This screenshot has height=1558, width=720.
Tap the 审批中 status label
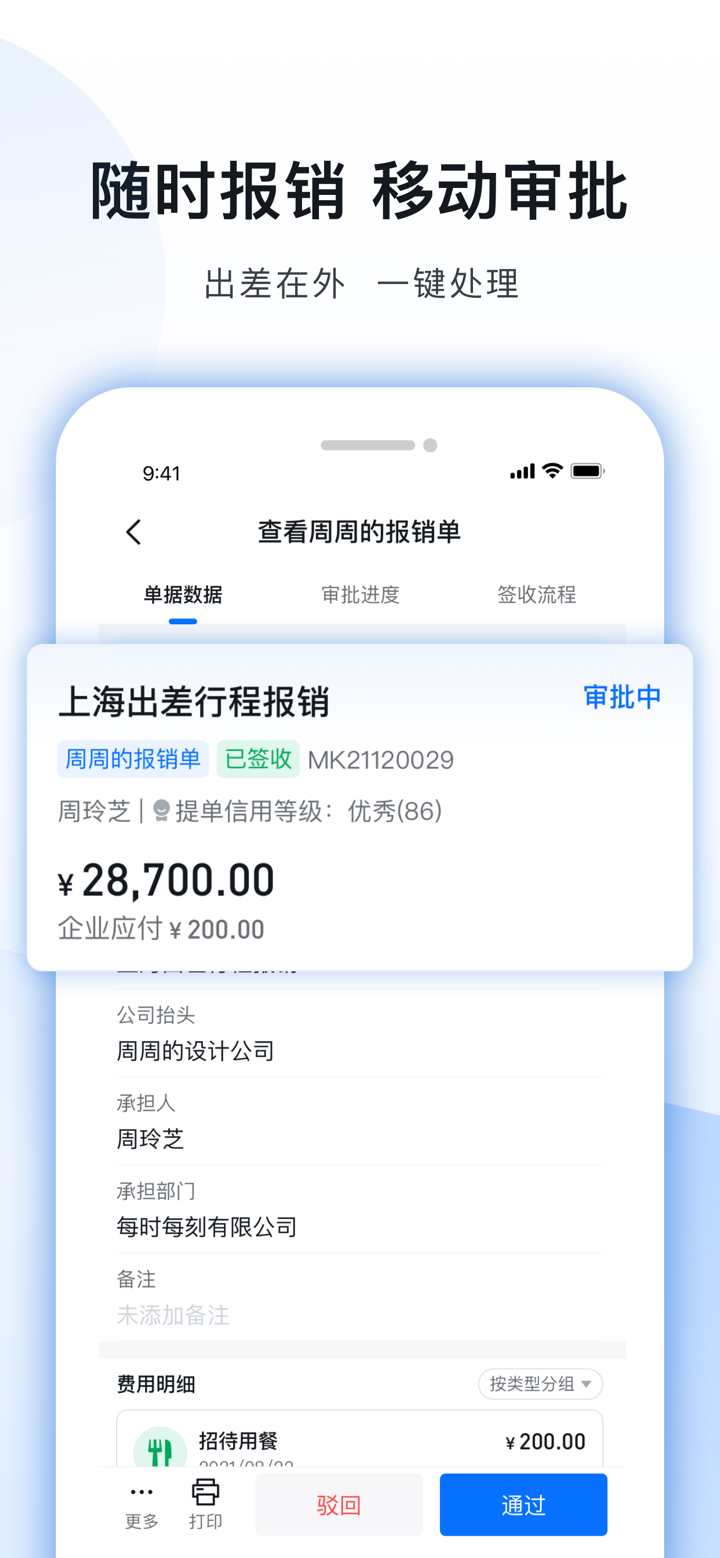621,696
